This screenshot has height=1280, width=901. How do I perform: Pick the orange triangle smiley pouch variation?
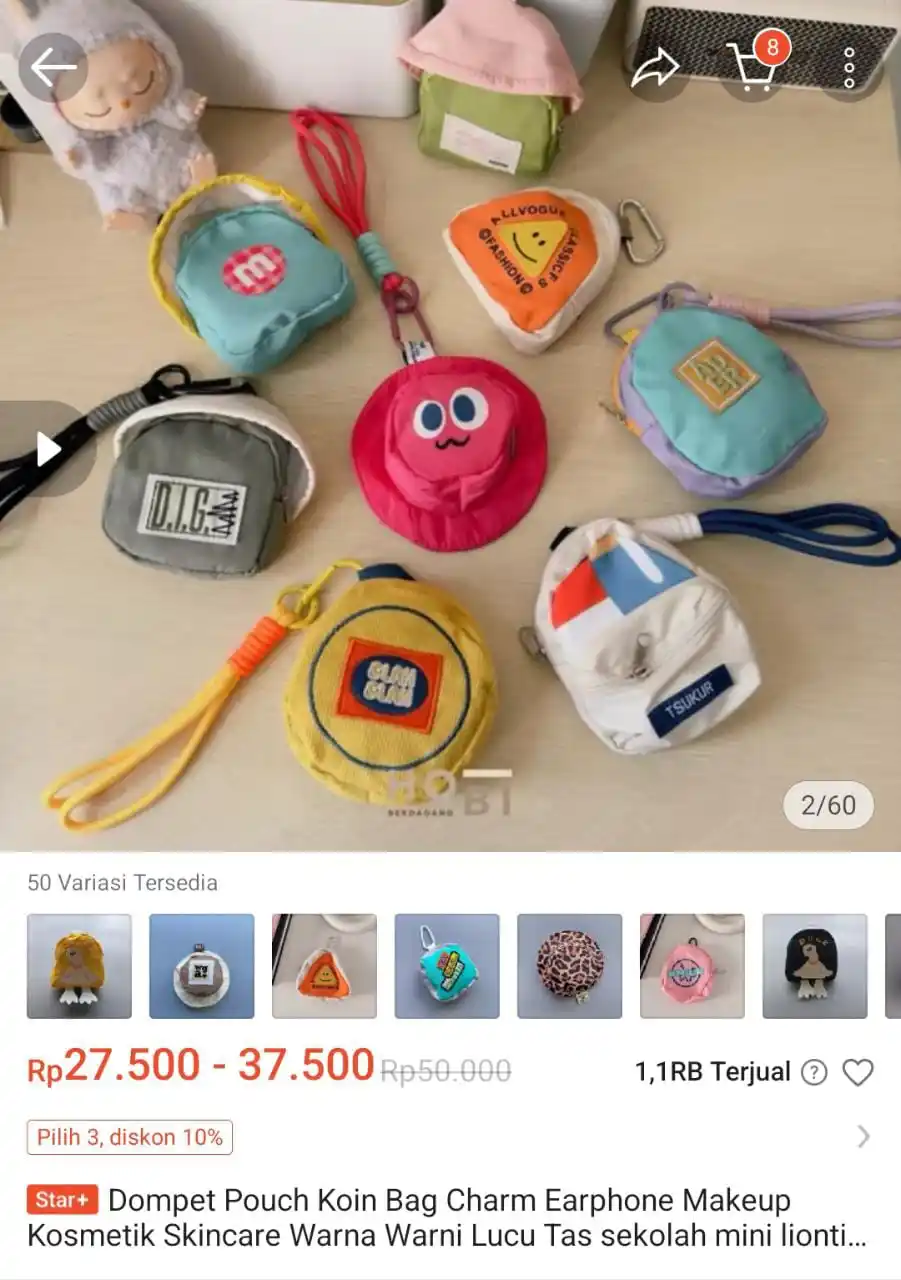[324, 966]
